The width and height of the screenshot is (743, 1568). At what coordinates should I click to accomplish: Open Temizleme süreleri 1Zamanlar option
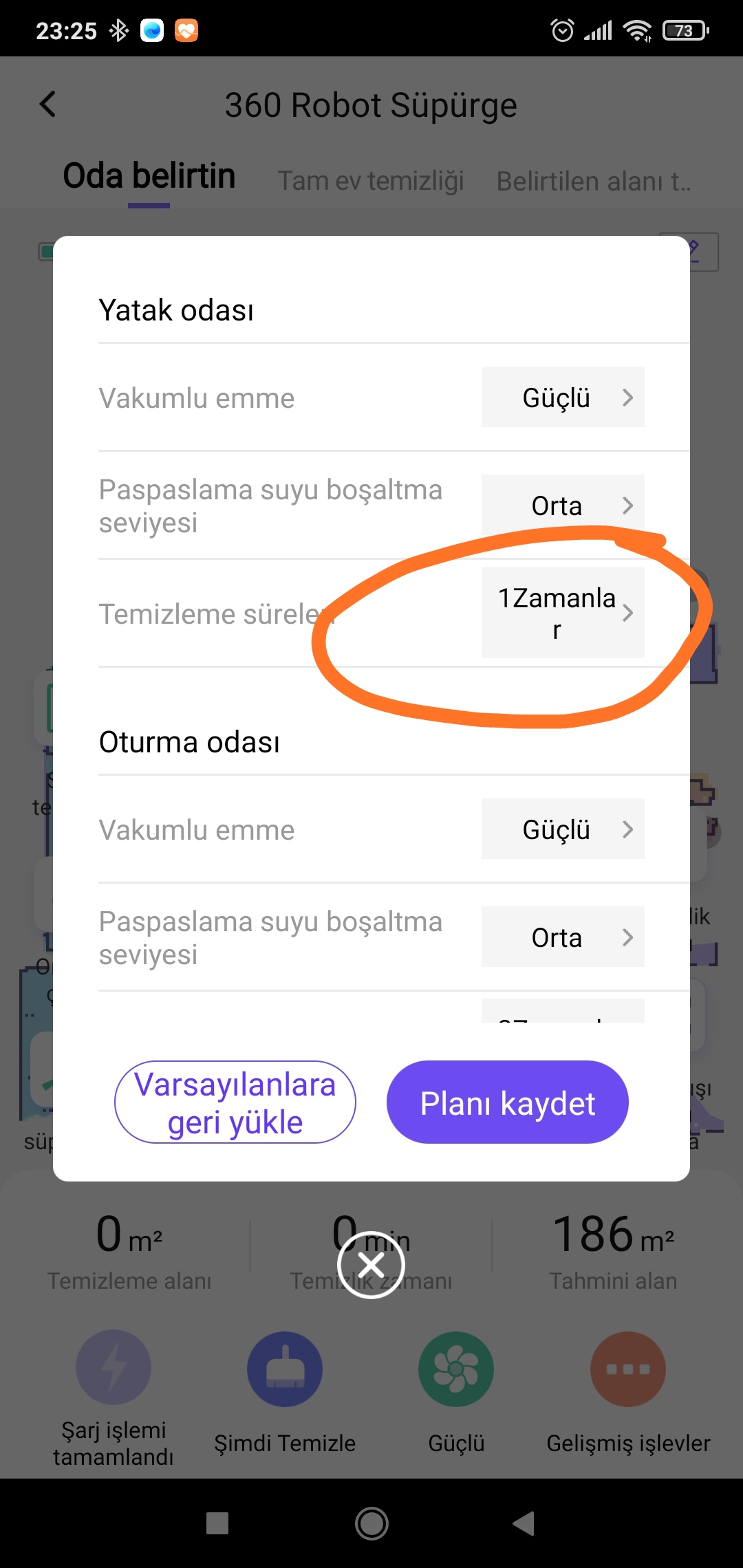click(563, 613)
